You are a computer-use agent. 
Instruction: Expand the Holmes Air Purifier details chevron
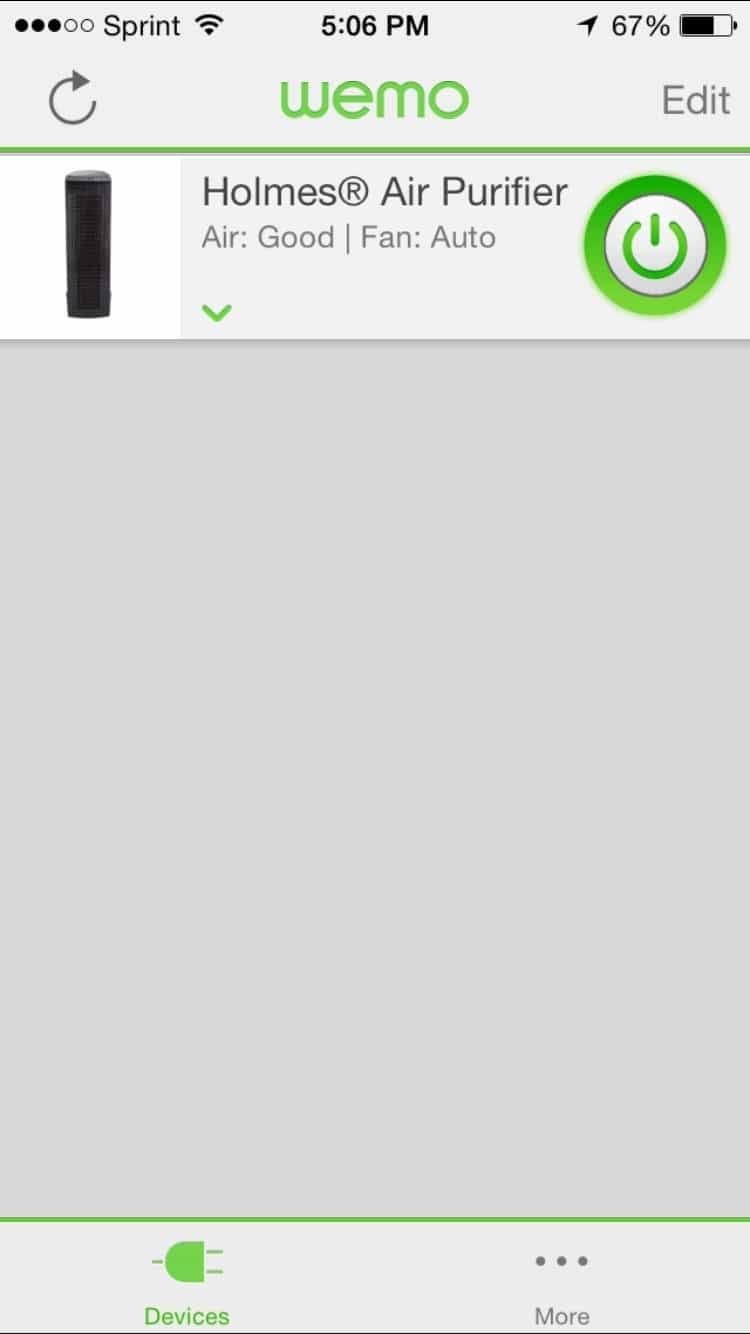(216, 313)
